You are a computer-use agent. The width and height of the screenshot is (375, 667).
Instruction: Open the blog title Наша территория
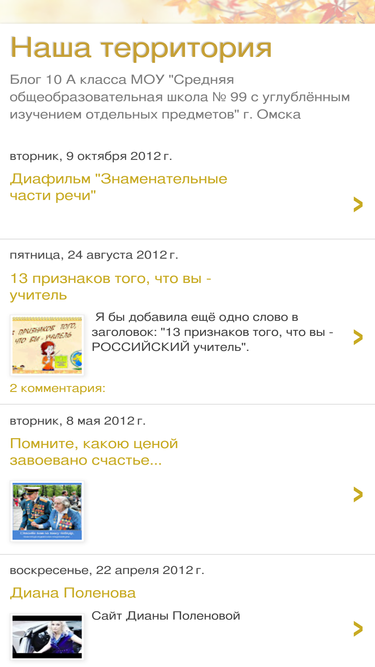click(141, 48)
